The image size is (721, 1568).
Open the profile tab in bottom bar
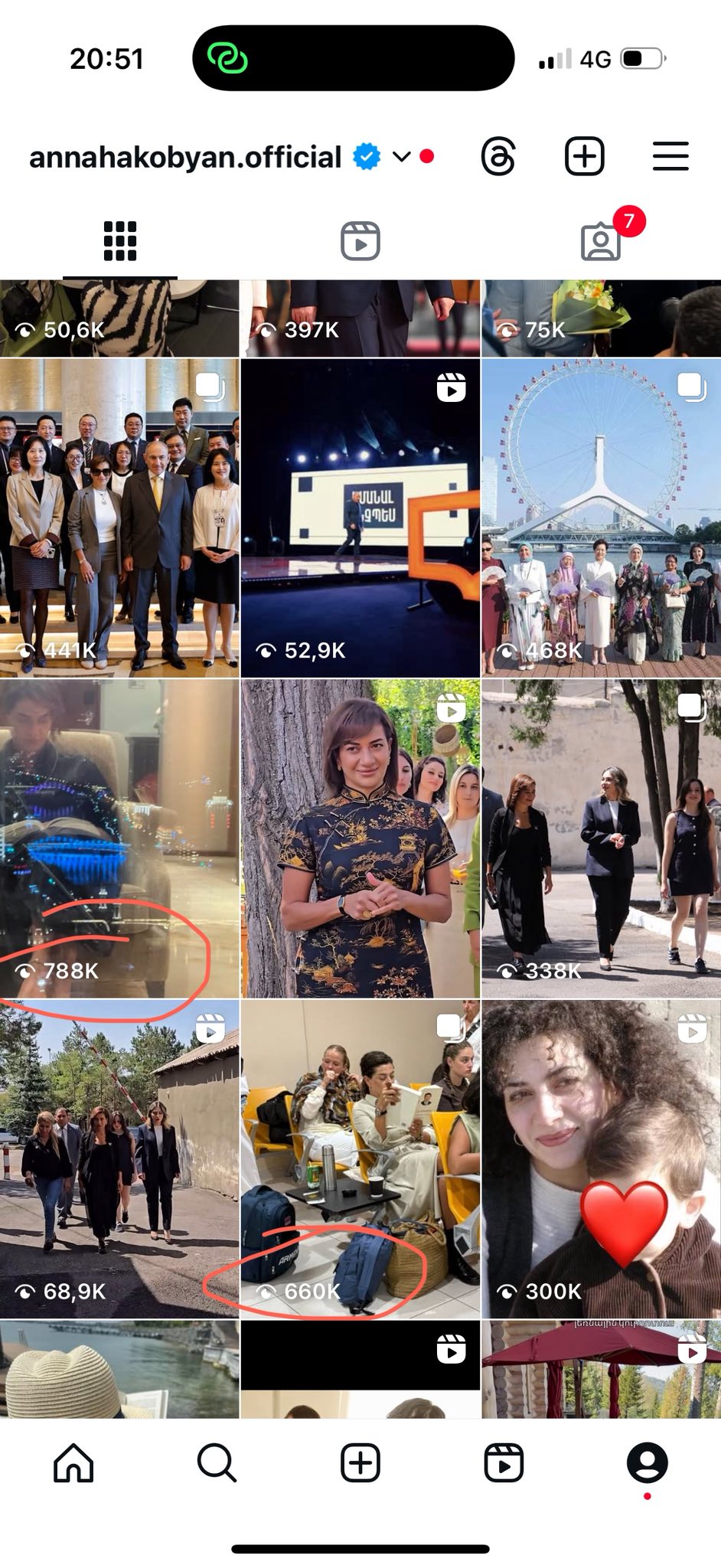coord(647,1464)
